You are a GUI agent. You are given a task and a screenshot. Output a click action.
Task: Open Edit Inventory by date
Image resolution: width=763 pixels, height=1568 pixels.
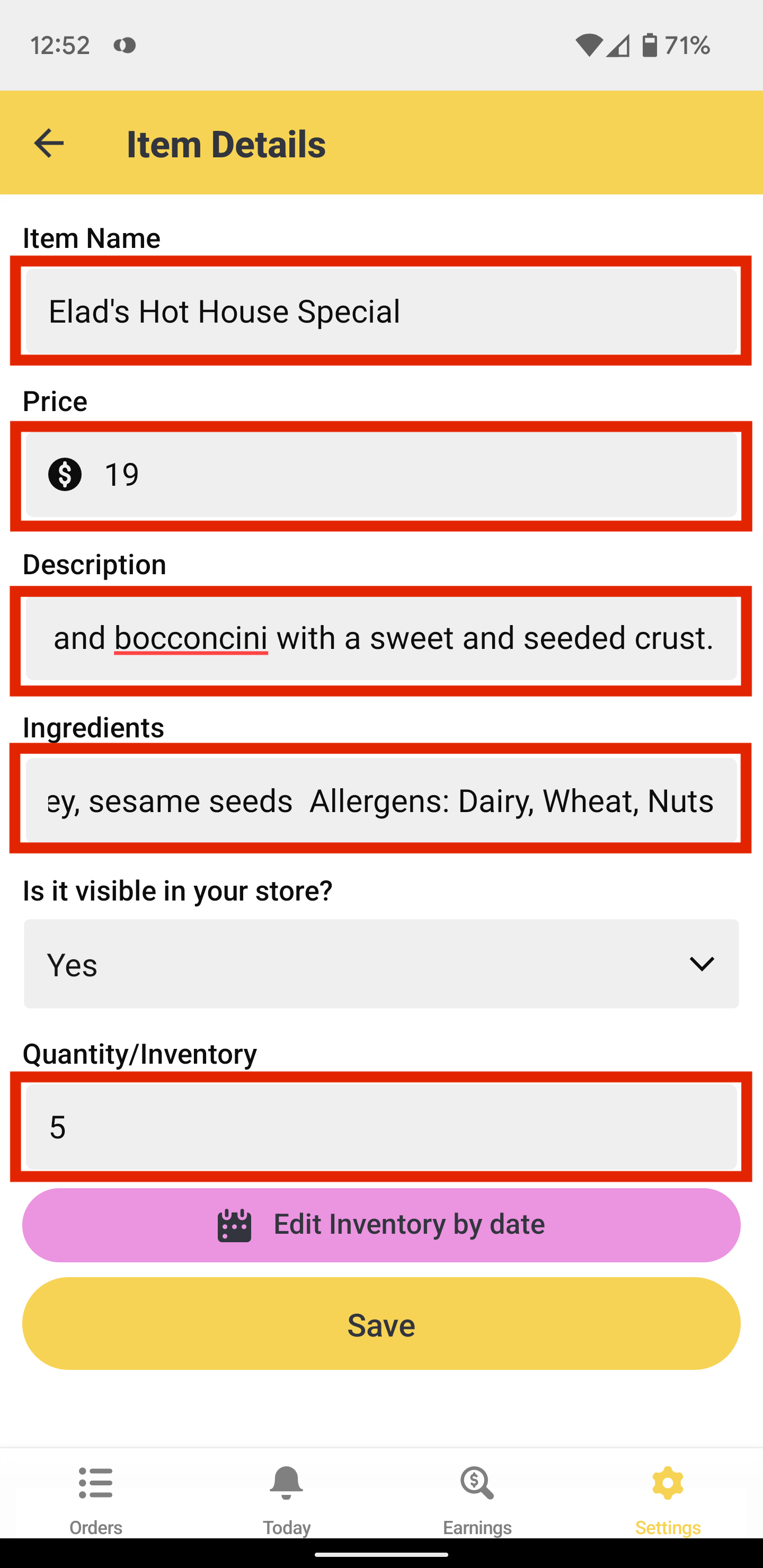pos(381,1225)
